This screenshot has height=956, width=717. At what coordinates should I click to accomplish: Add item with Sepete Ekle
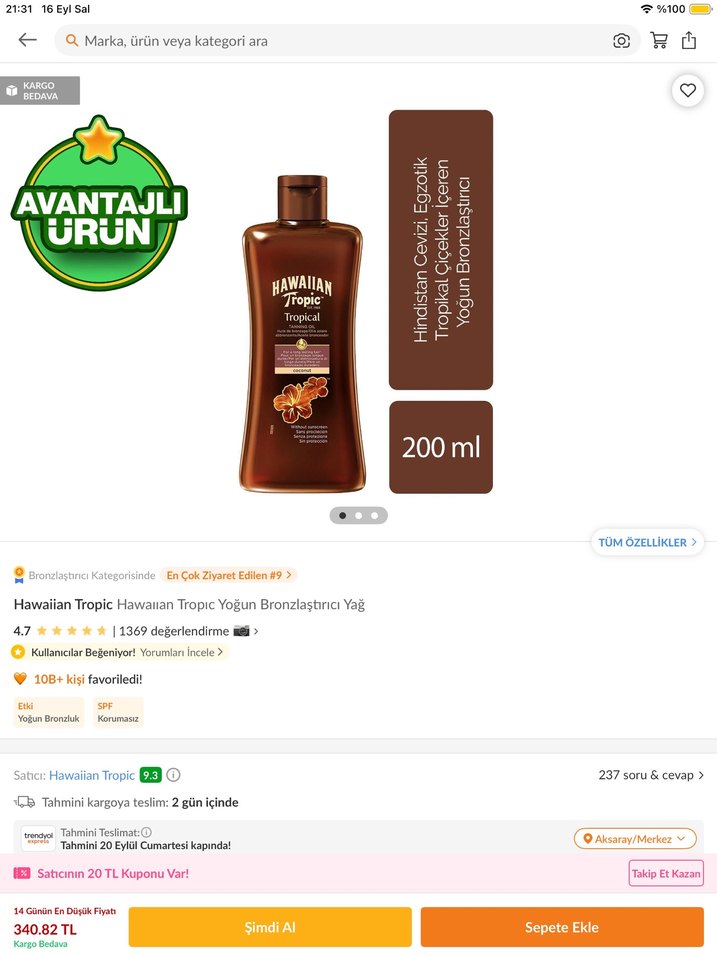pos(562,927)
